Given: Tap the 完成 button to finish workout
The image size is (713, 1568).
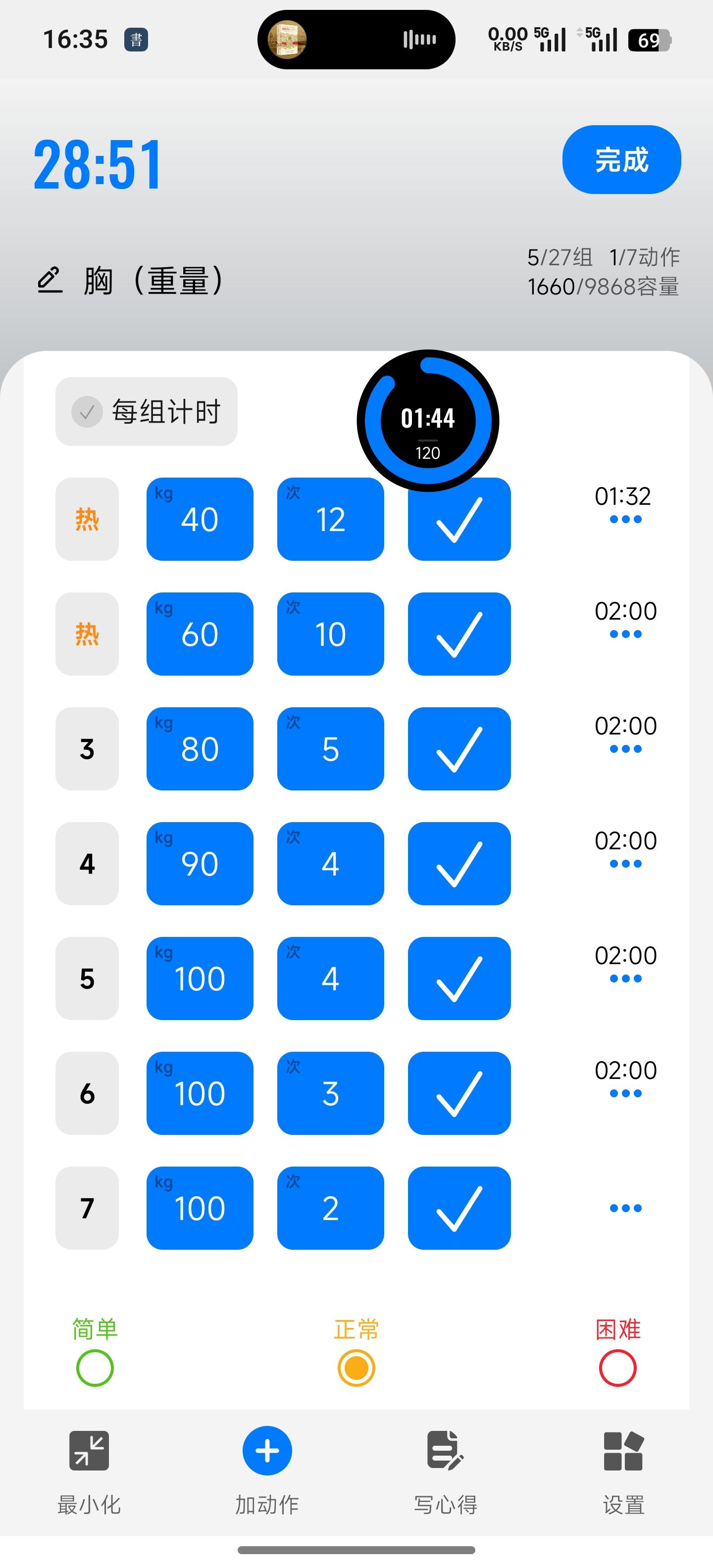Looking at the screenshot, I should [x=621, y=159].
